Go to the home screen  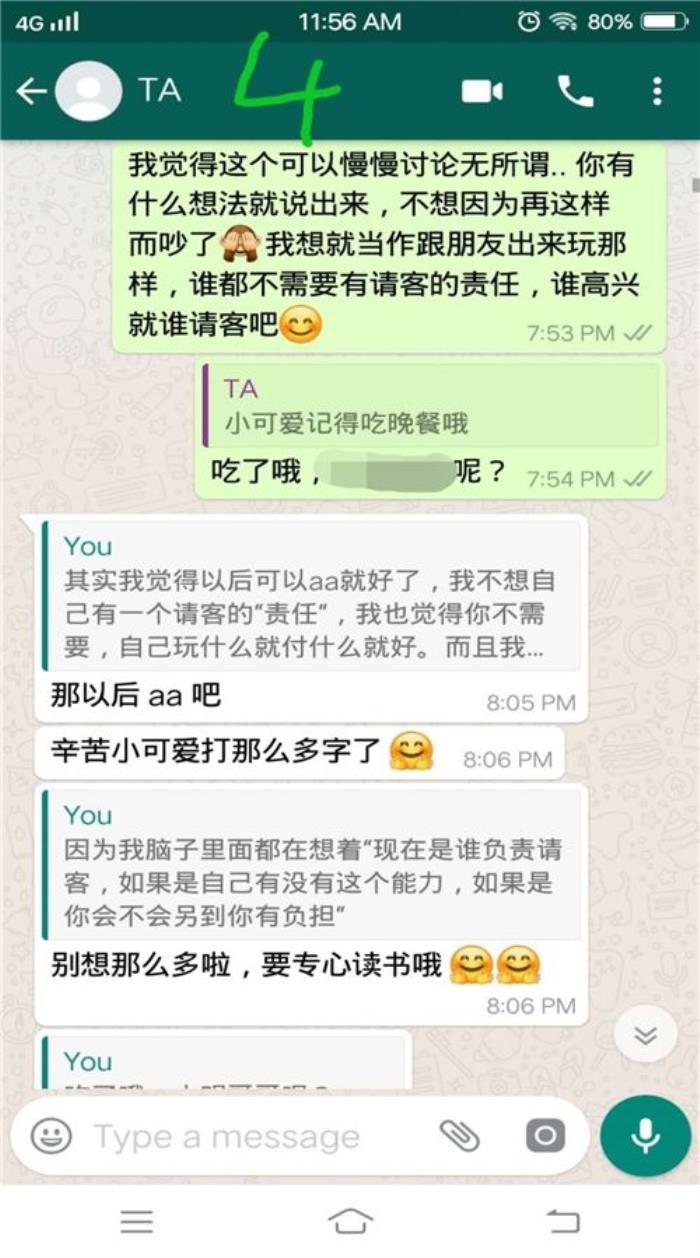(350, 1221)
